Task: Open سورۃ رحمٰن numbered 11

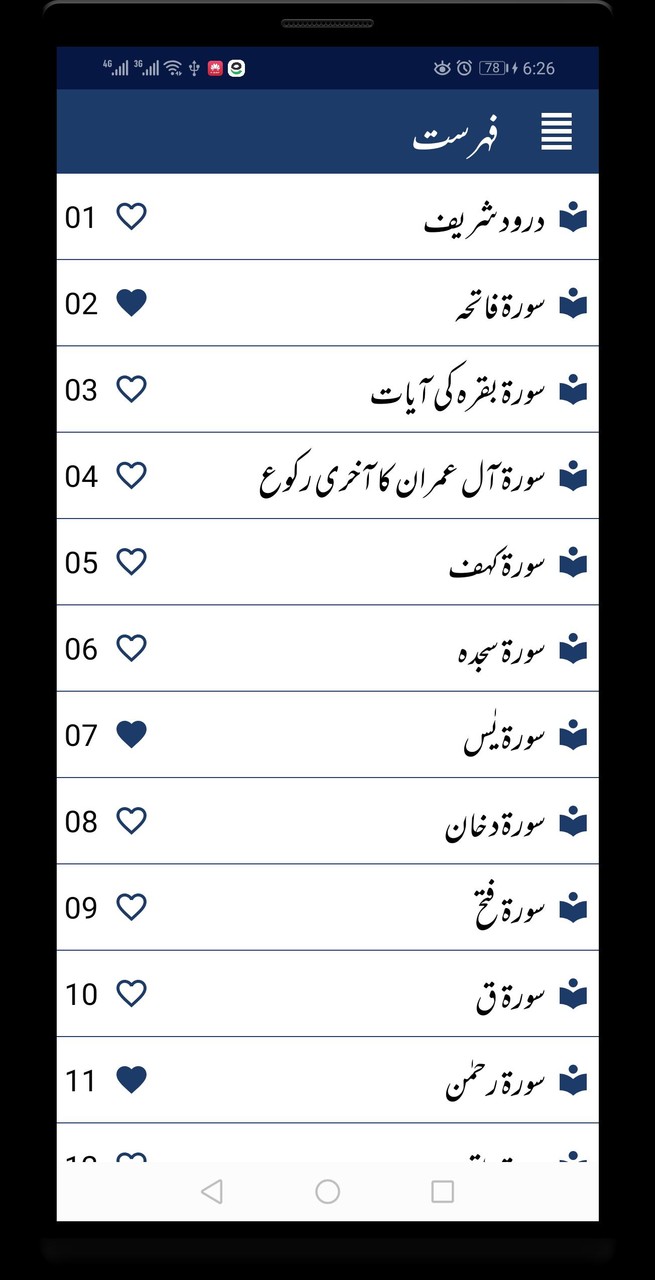Action: click(495, 1082)
